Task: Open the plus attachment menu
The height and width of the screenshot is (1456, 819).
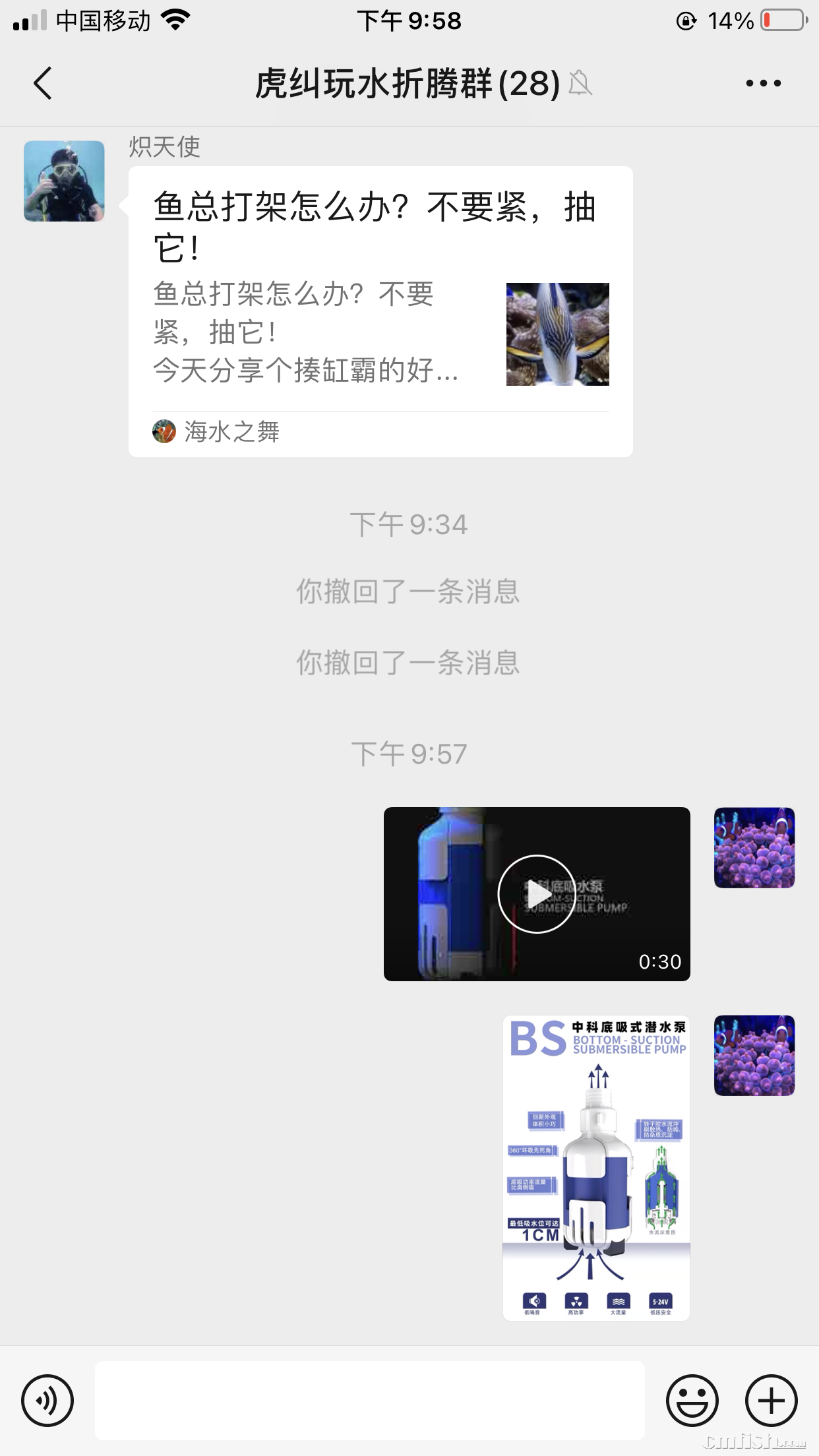Action: pos(771,1401)
